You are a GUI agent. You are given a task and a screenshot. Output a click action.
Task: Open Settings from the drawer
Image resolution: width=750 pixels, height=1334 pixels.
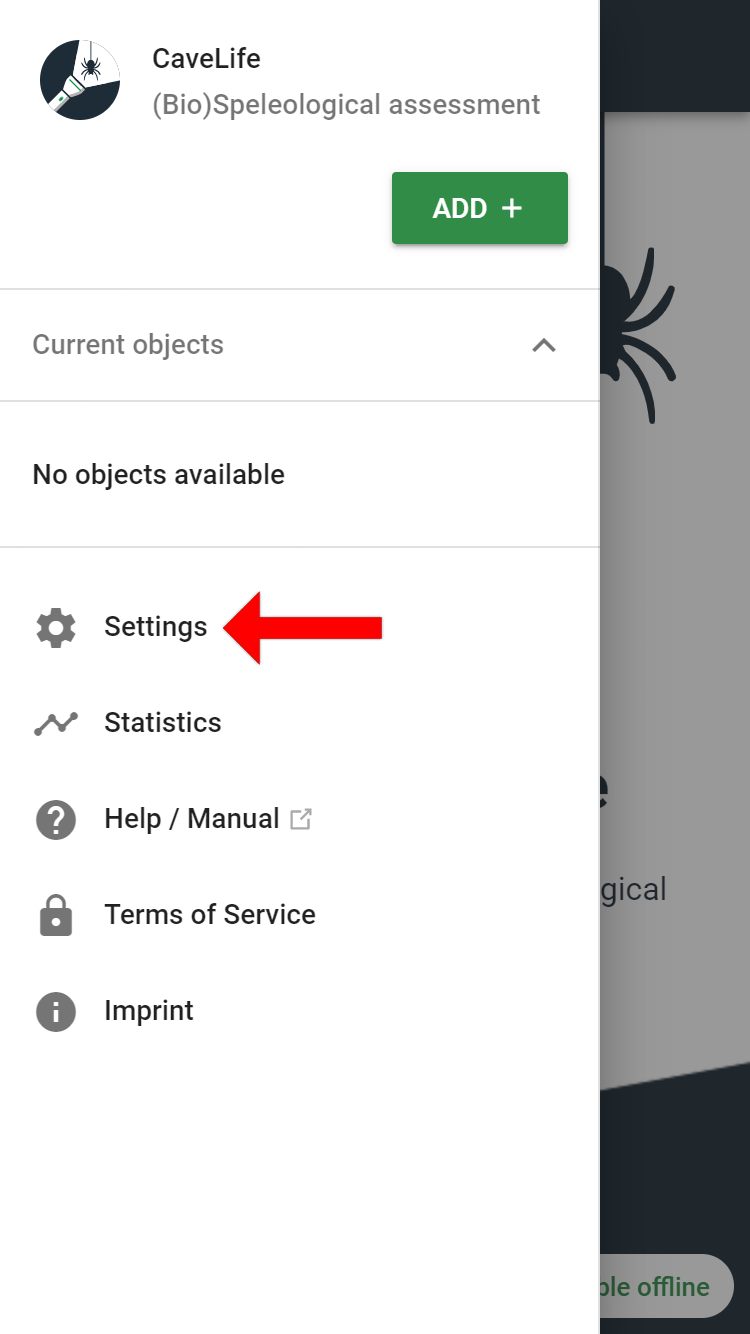coord(300,627)
